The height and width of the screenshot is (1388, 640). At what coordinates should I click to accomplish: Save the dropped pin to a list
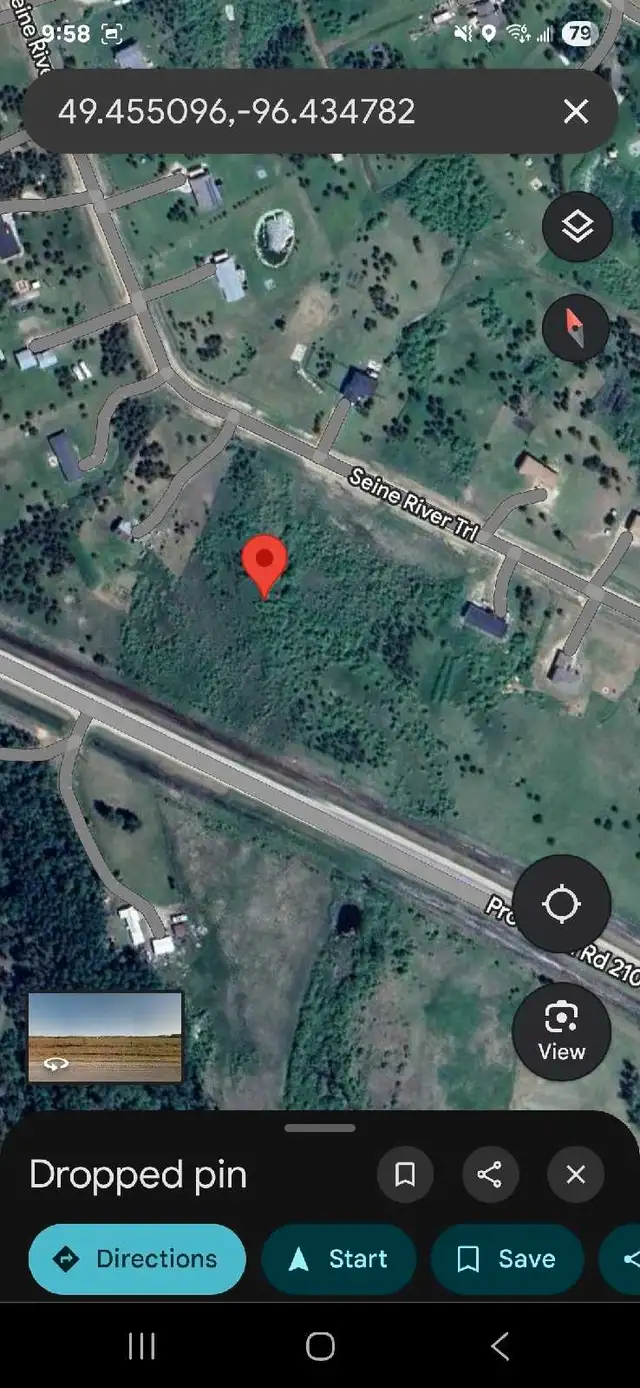tap(507, 1259)
